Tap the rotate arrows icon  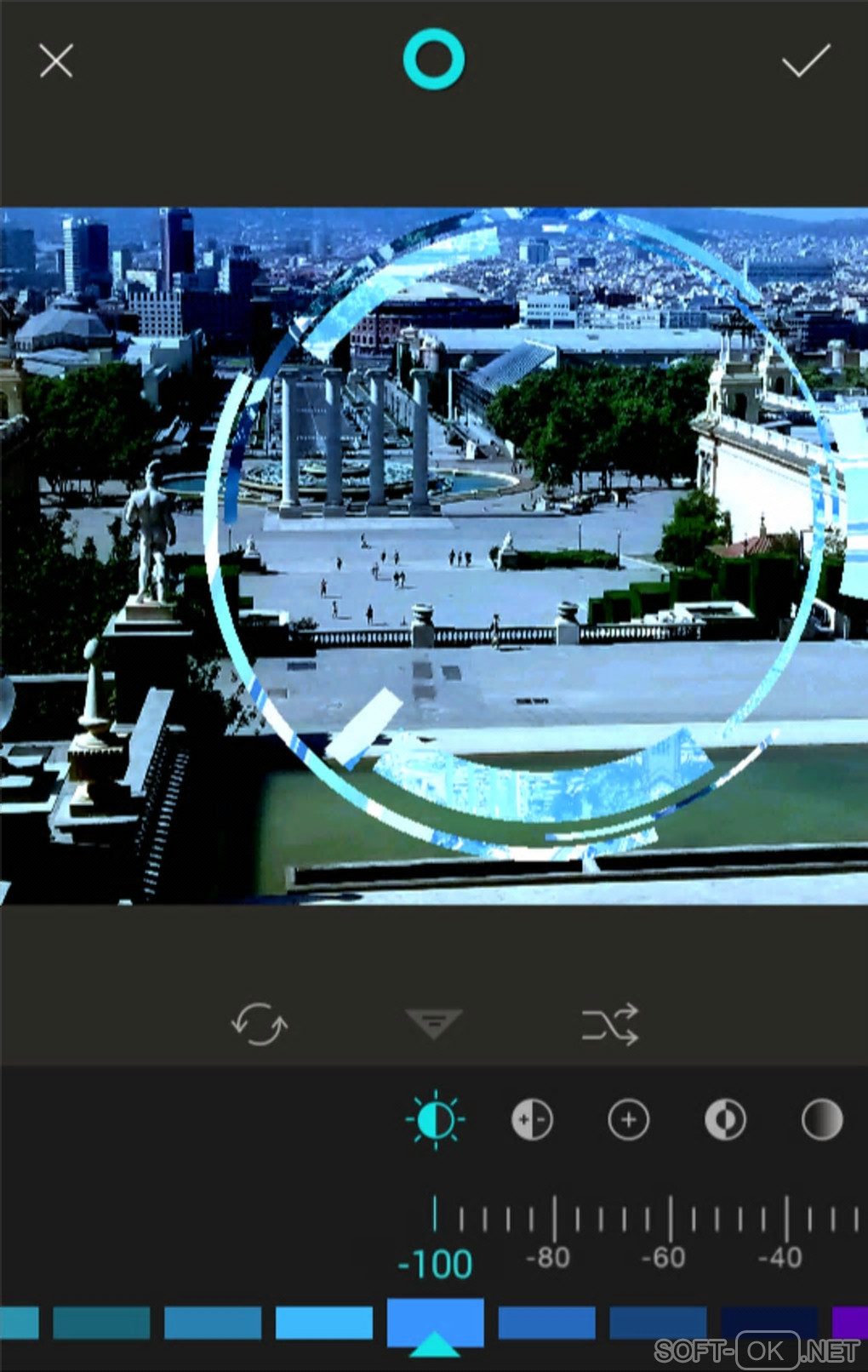point(260,1023)
